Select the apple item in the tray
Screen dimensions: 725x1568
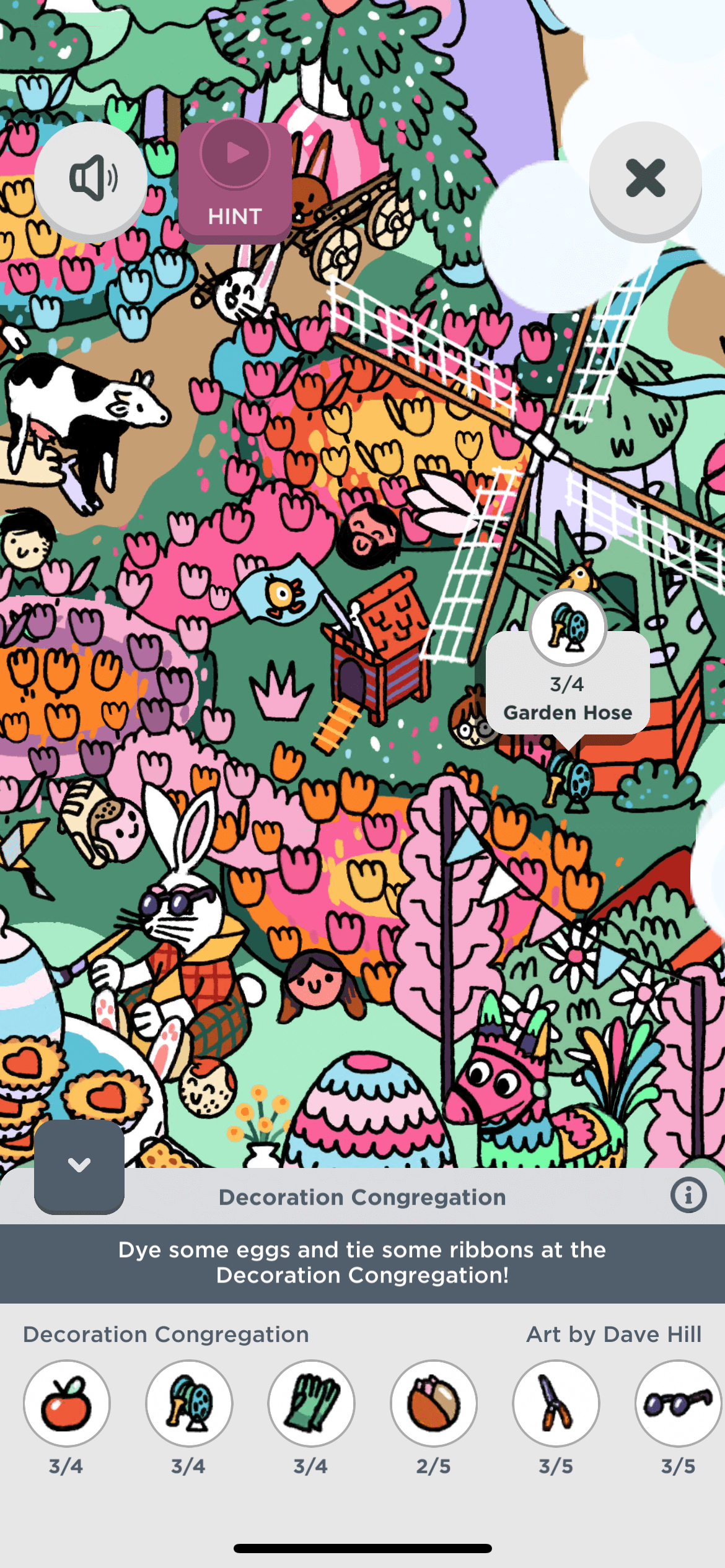(66, 1403)
